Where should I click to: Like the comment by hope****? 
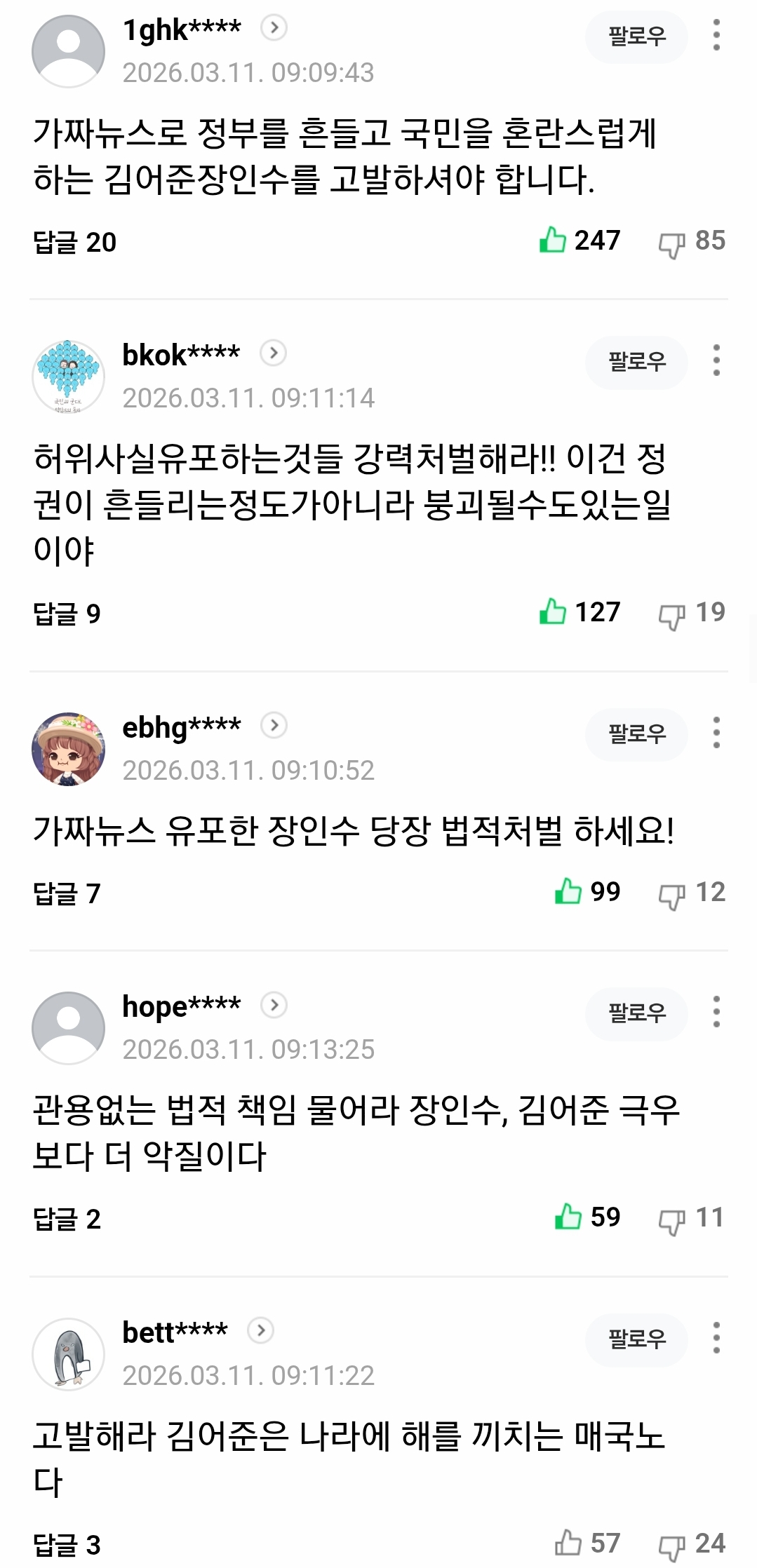click(568, 1217)
